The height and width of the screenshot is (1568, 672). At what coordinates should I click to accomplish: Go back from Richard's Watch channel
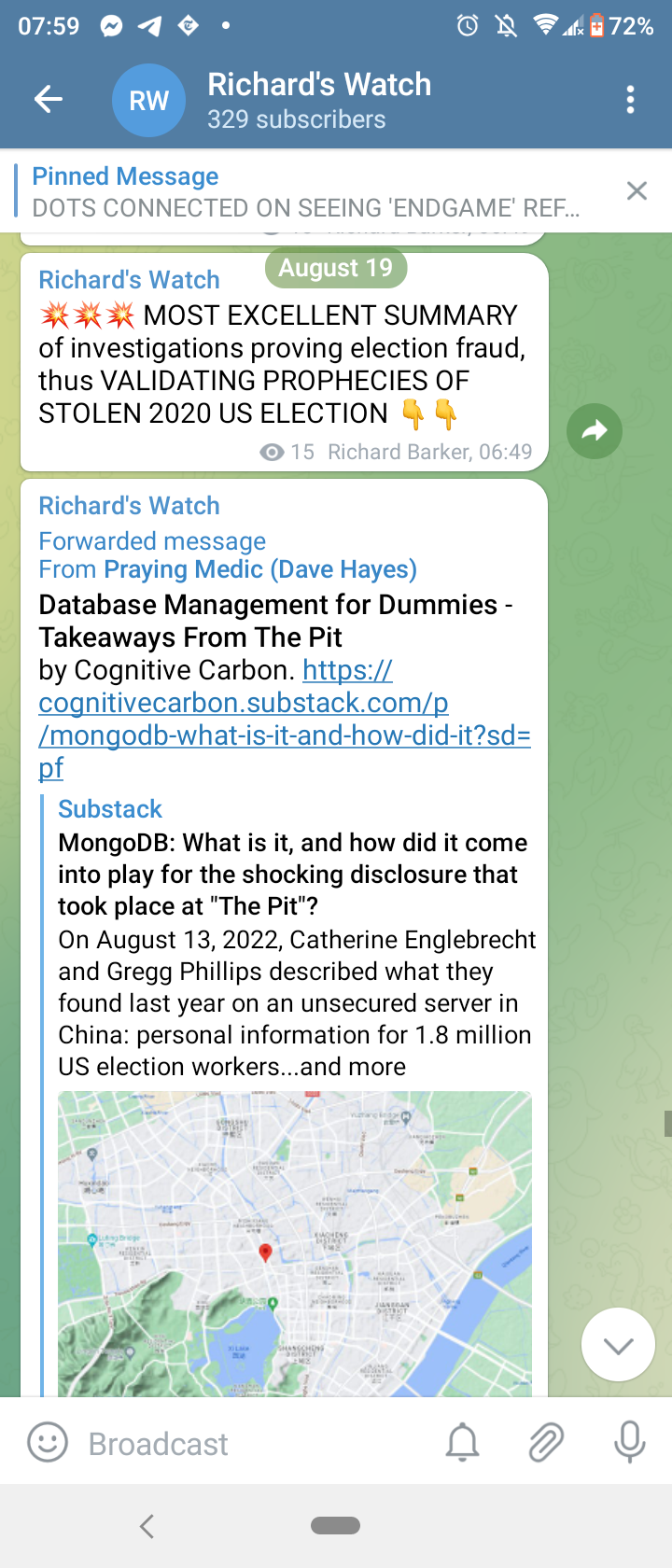click(49, 99)
